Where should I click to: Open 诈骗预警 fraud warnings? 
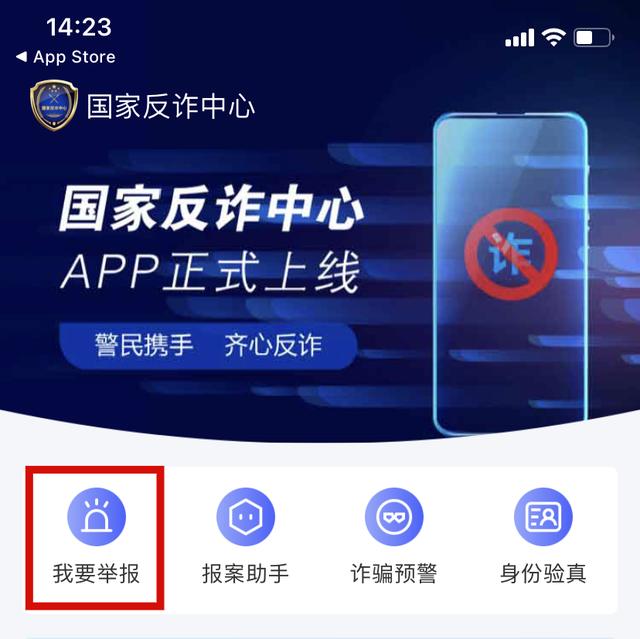point(394,538)
